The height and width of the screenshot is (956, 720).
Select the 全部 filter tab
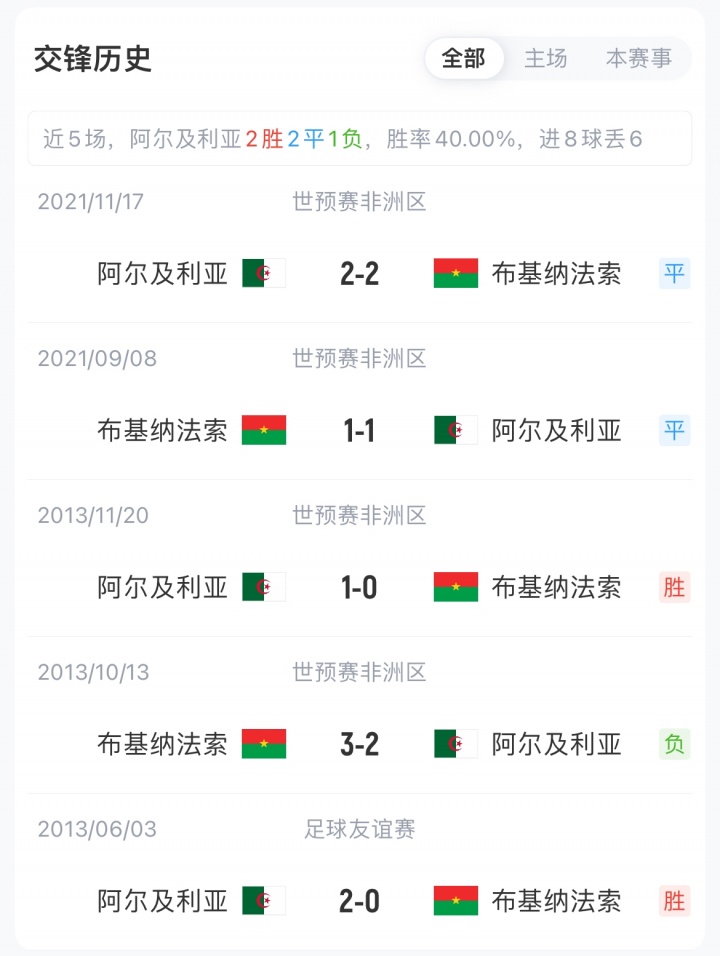coord(463,58)
